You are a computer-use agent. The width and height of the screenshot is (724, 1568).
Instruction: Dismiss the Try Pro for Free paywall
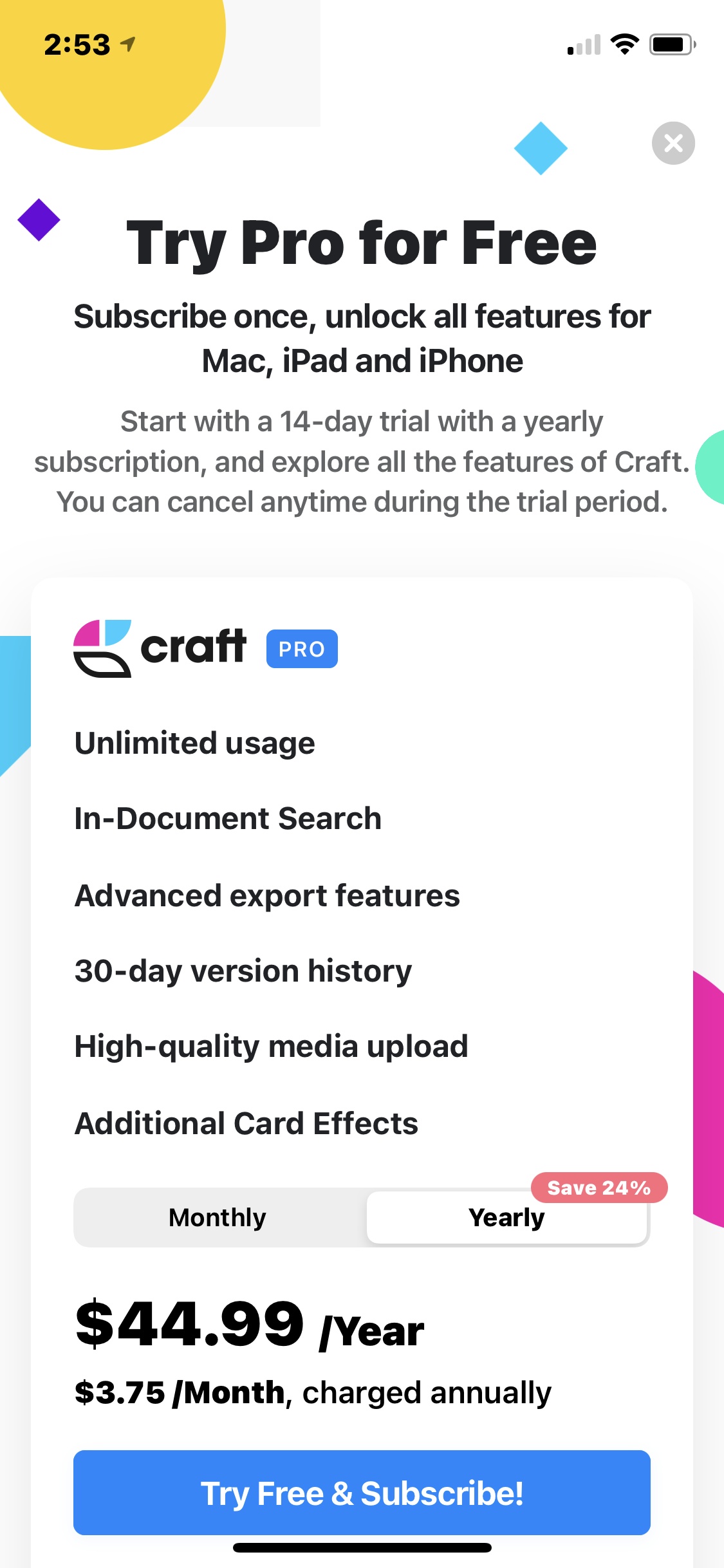(x=673, y=143)
